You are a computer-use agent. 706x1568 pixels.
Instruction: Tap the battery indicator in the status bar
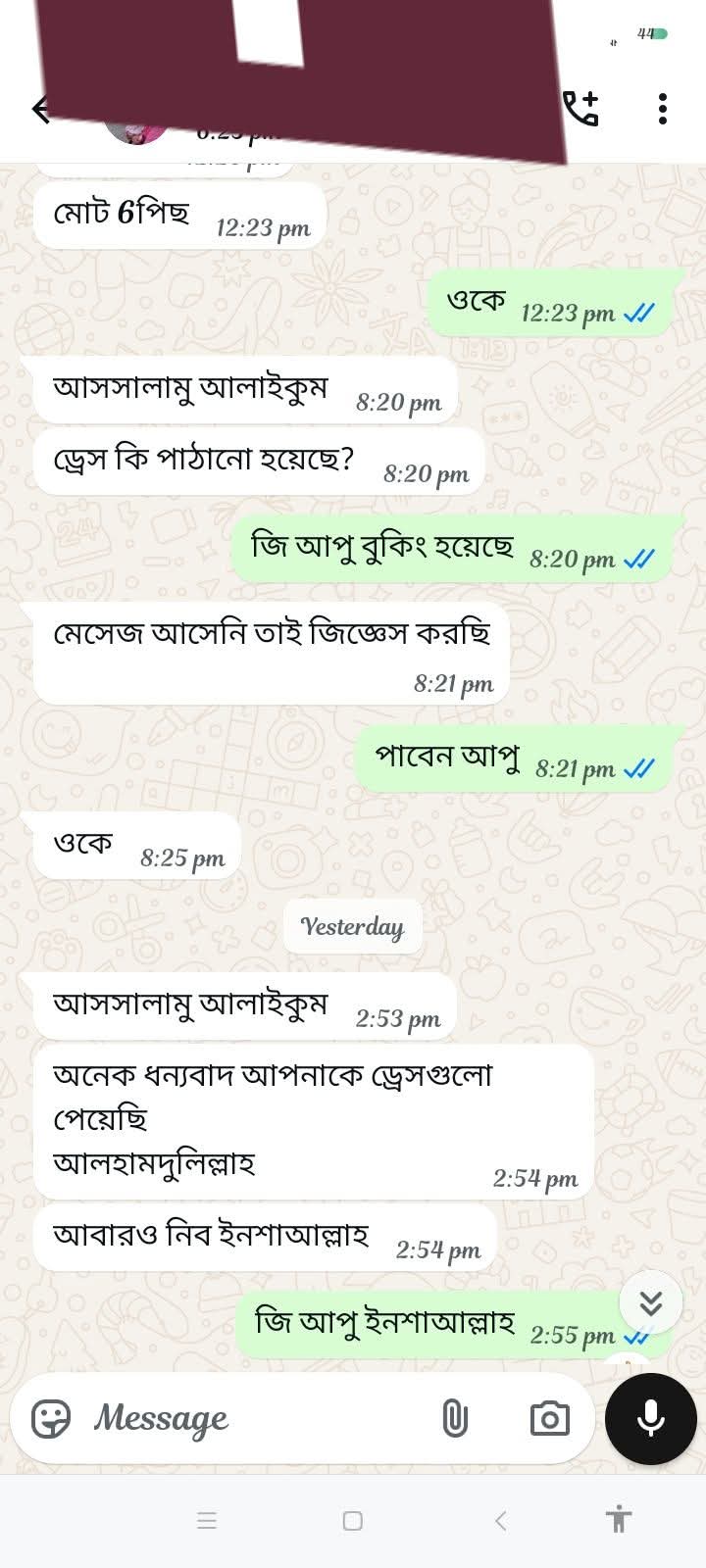tap(659, 32)
